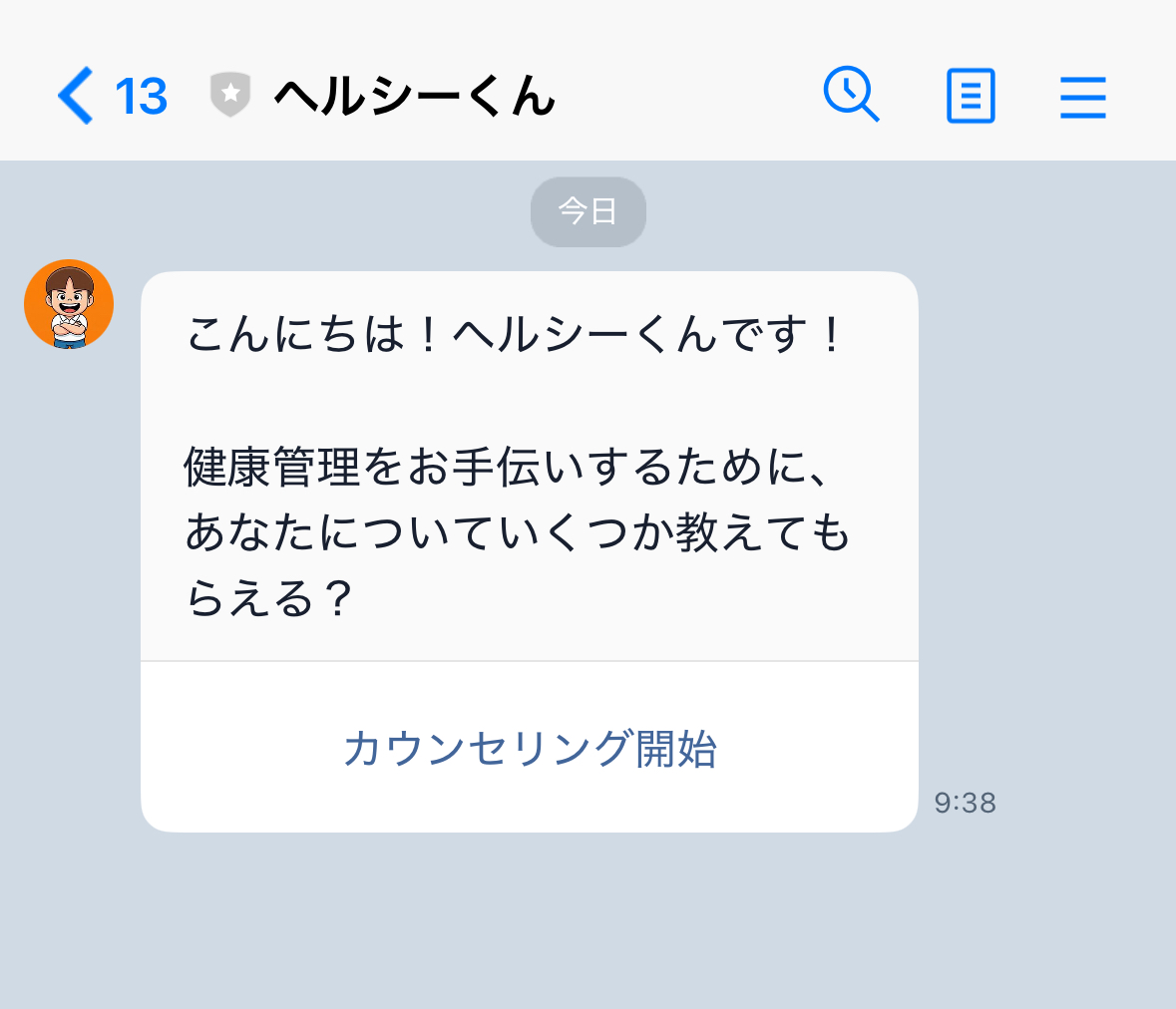The image size is (1176, 1009).
Task: Open the chat search with clock icon
Action: click(850, 96)
